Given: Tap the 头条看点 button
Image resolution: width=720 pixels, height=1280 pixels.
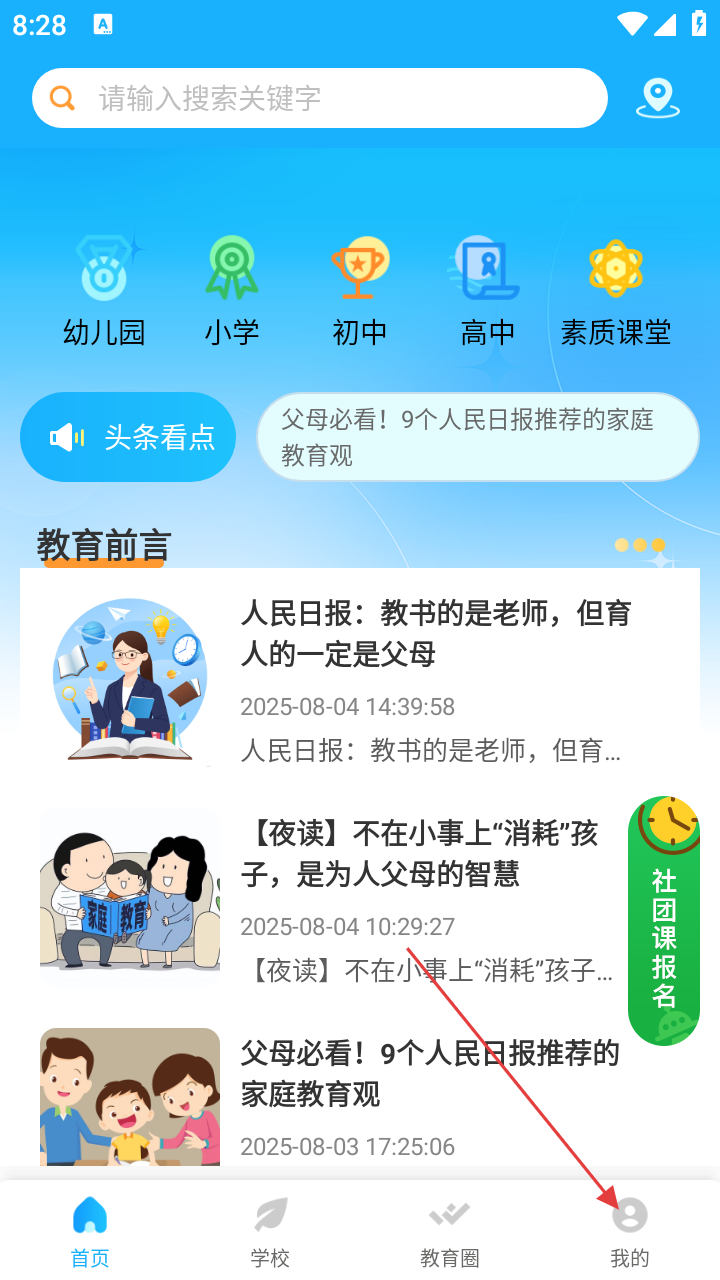Looking at the screenshot, I should coord(128,437).
